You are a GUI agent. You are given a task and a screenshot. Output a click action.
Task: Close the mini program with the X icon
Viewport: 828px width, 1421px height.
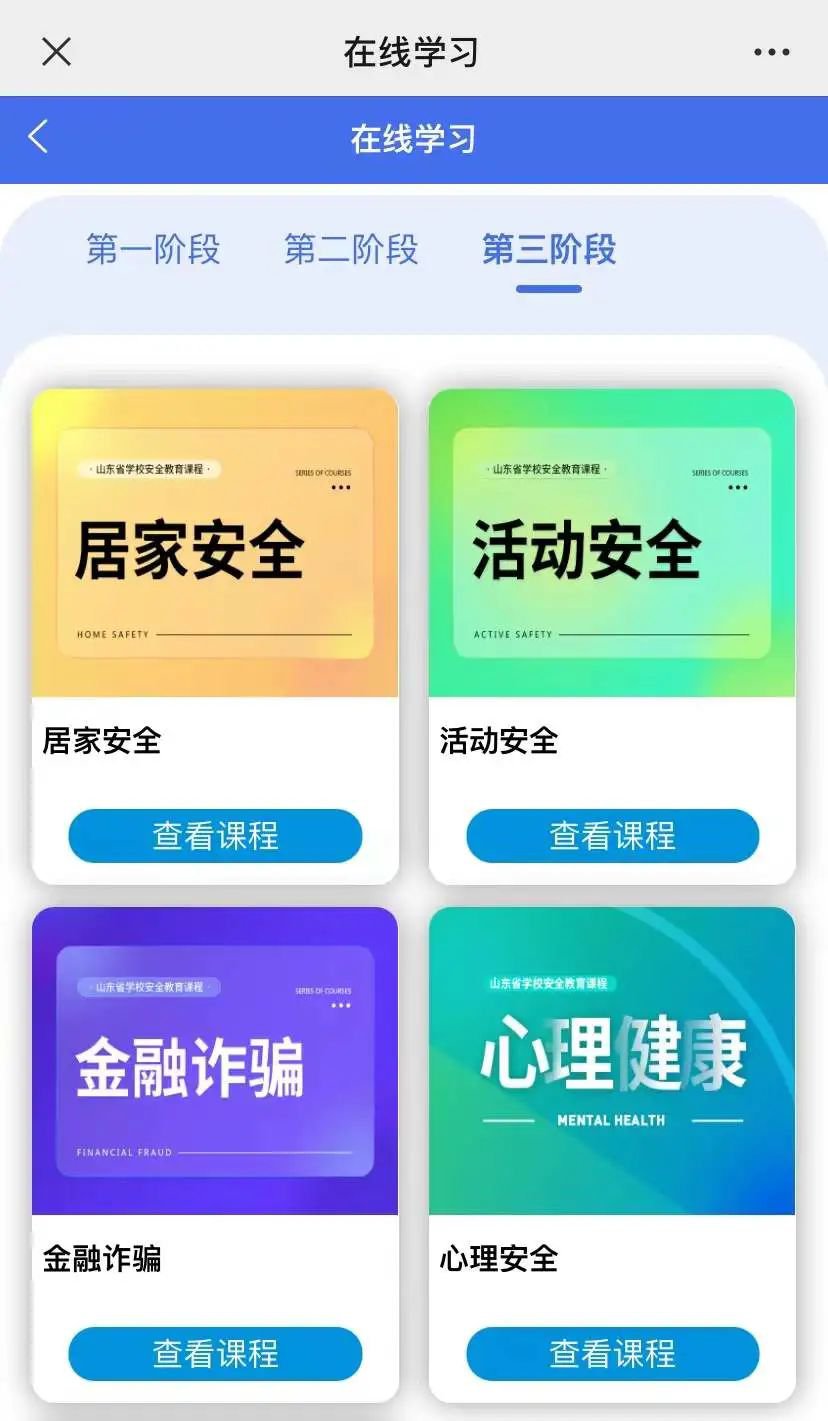[x=57, y=51]
